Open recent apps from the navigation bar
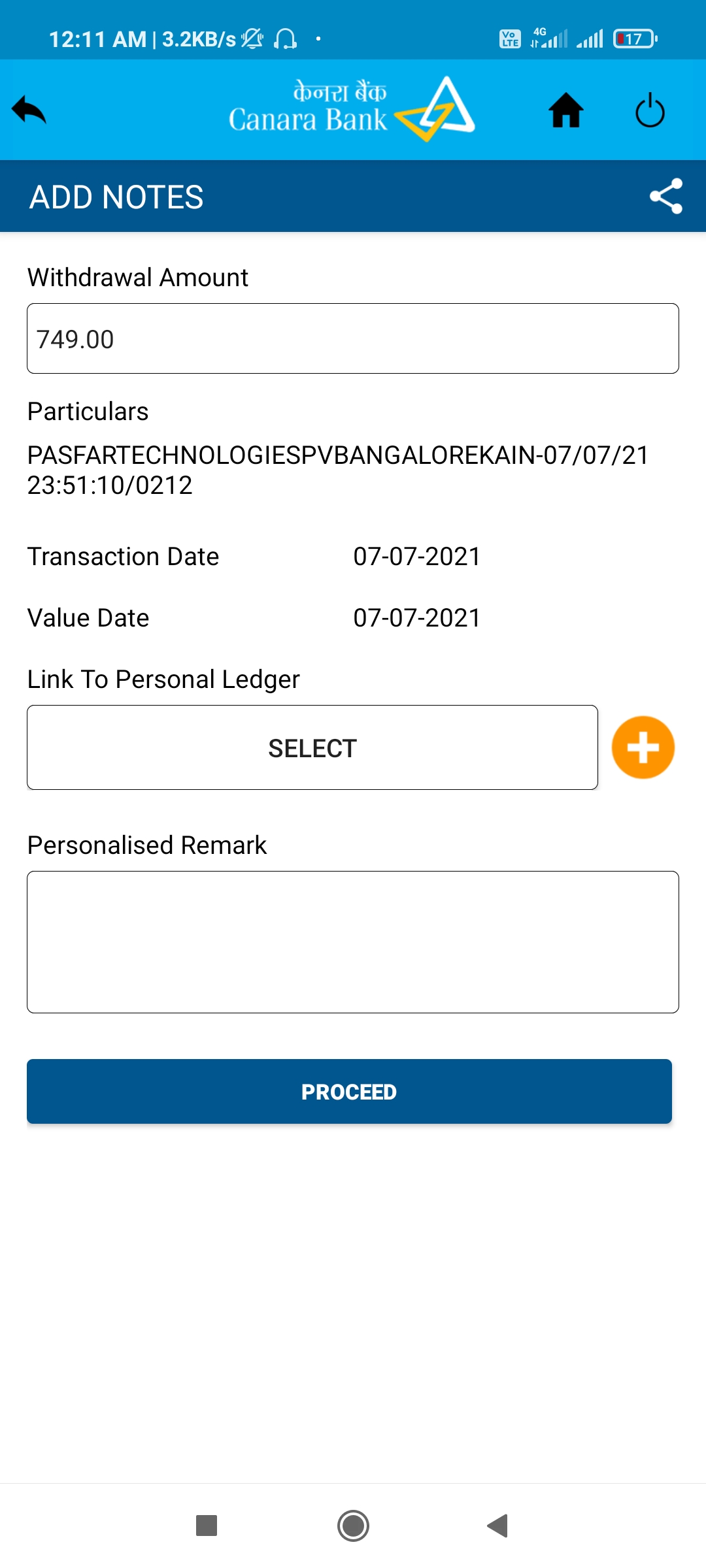The width and height of the screenshot is (706, 1568). tap(207, 1526)
